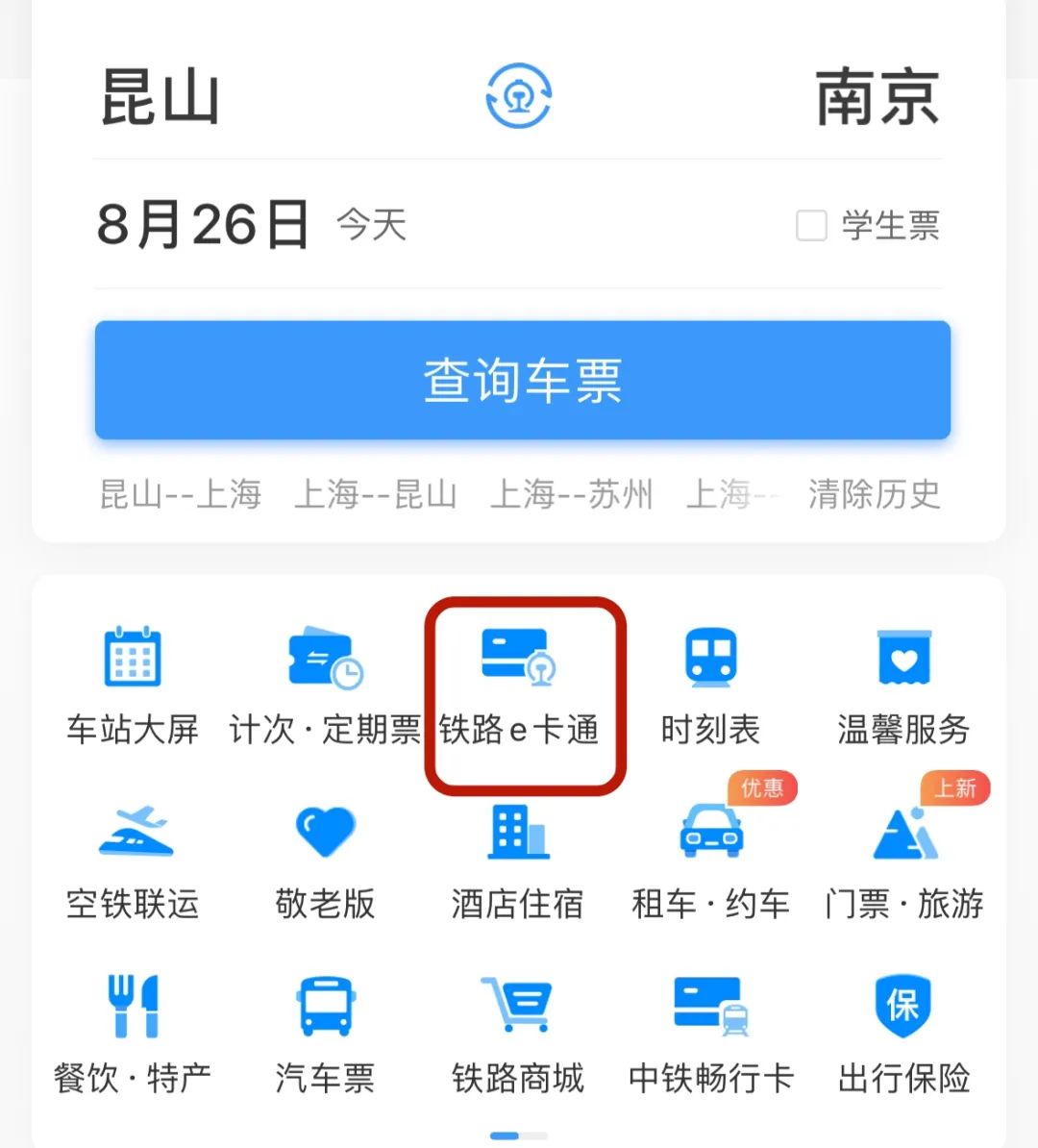The width and height of the screenshot is (1038, 1148).
Task: Open the date picker for 8月26日
Action: click(203, 225)
